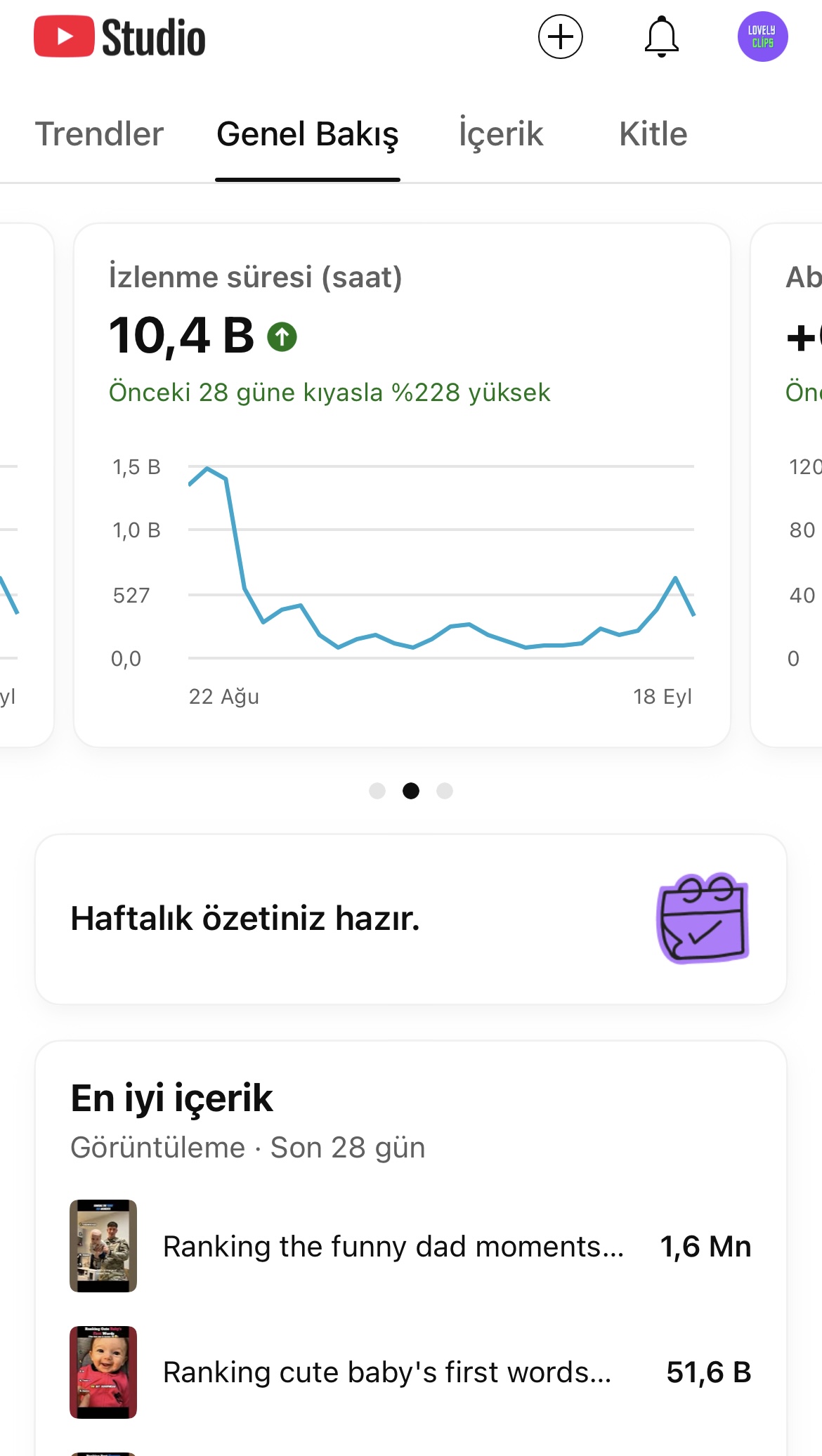Image resolution: width=822 pixels, height=1456 pixels.
Task: Open the Lovely Clips account avatar
Action: point(762,37)
